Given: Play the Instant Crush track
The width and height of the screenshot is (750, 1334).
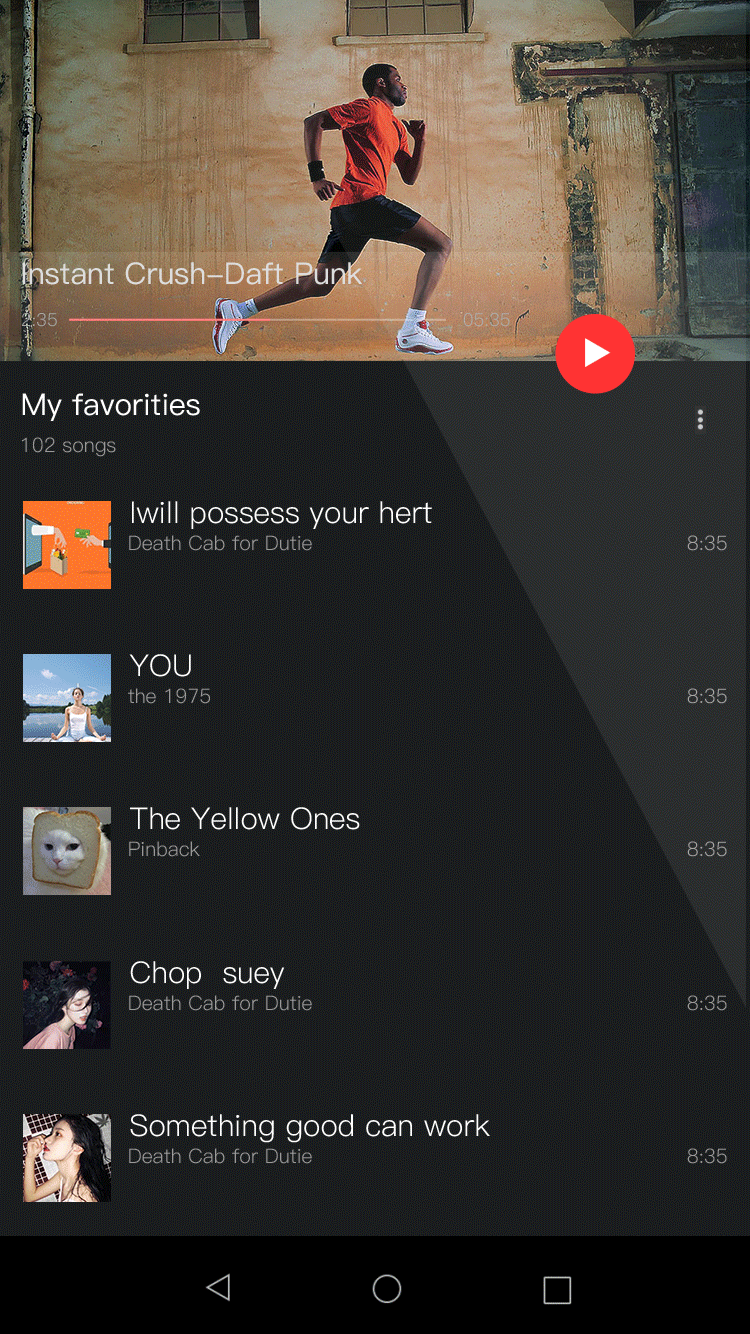Looking at the screenshot, I should (x=595, y=353).
